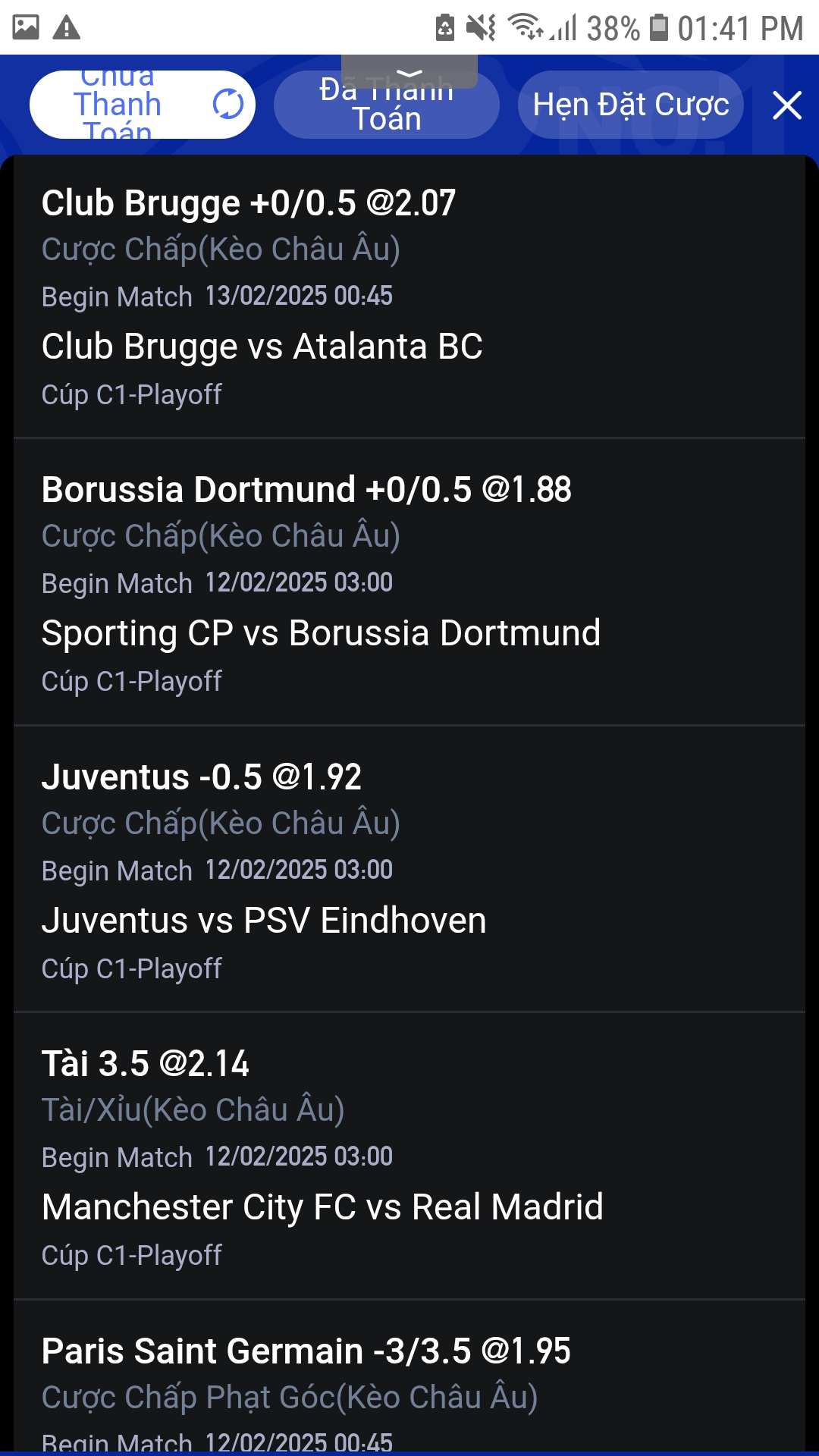Open the Club Brugge vs Atalanta BC bet

click(409, 297)
